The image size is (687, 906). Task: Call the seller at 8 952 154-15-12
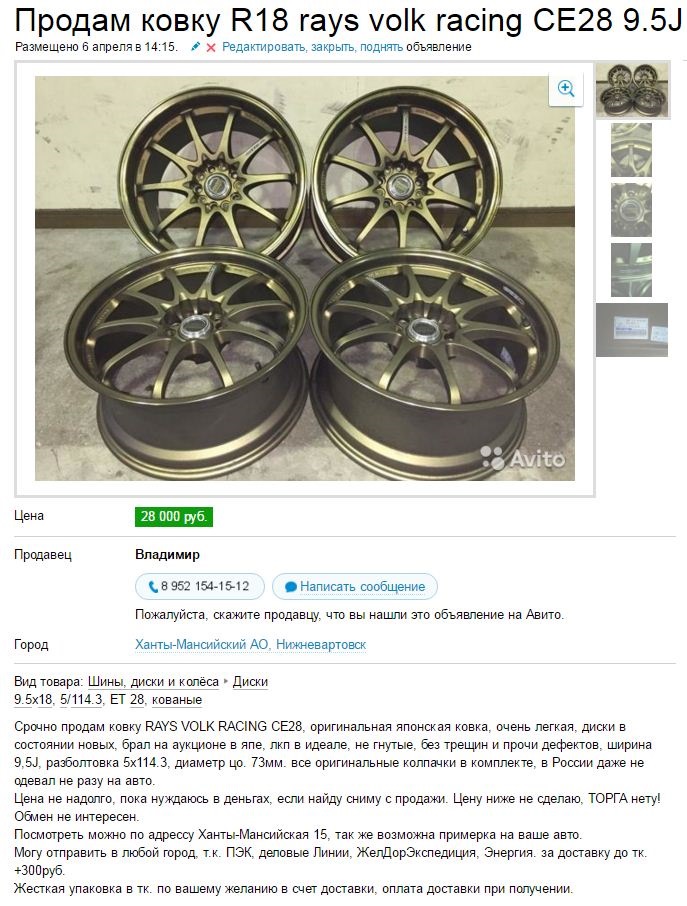click(x=199, y=586)
